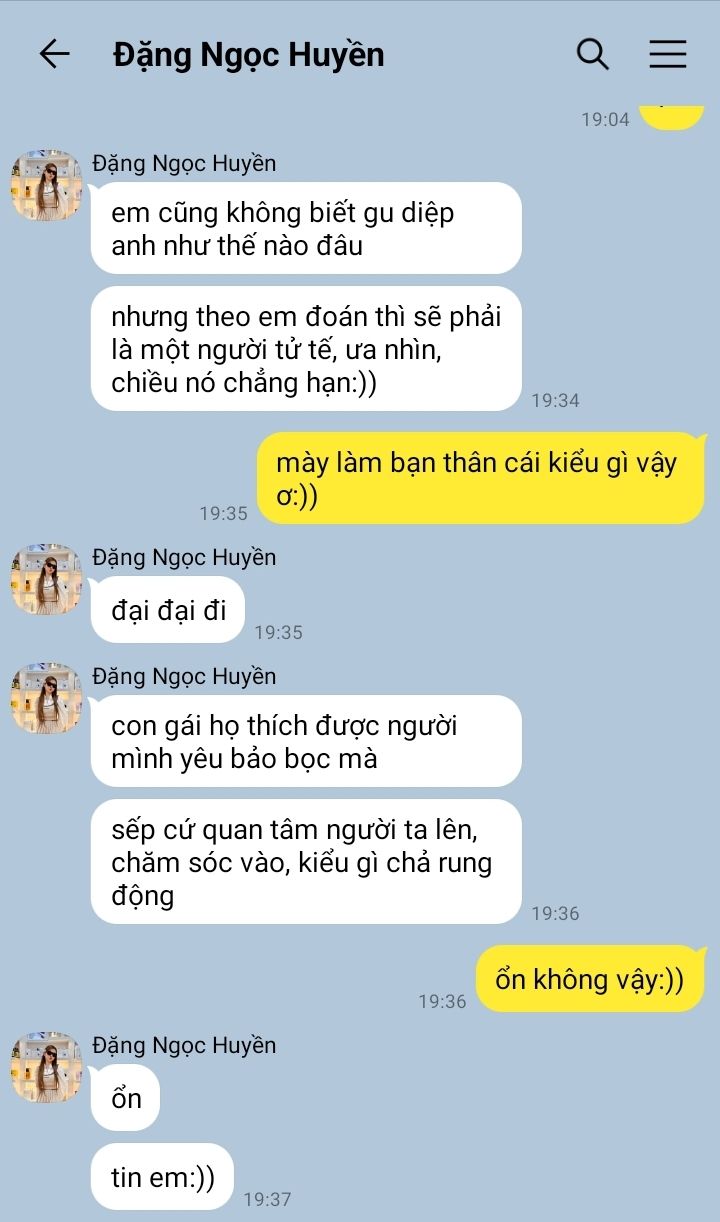Open Đặng Ngọc Huyền's avatar beside 'đại đại đi'
Image resolution: width=720 pixels, height=1222 pixels.
click(x=46, y=580)
